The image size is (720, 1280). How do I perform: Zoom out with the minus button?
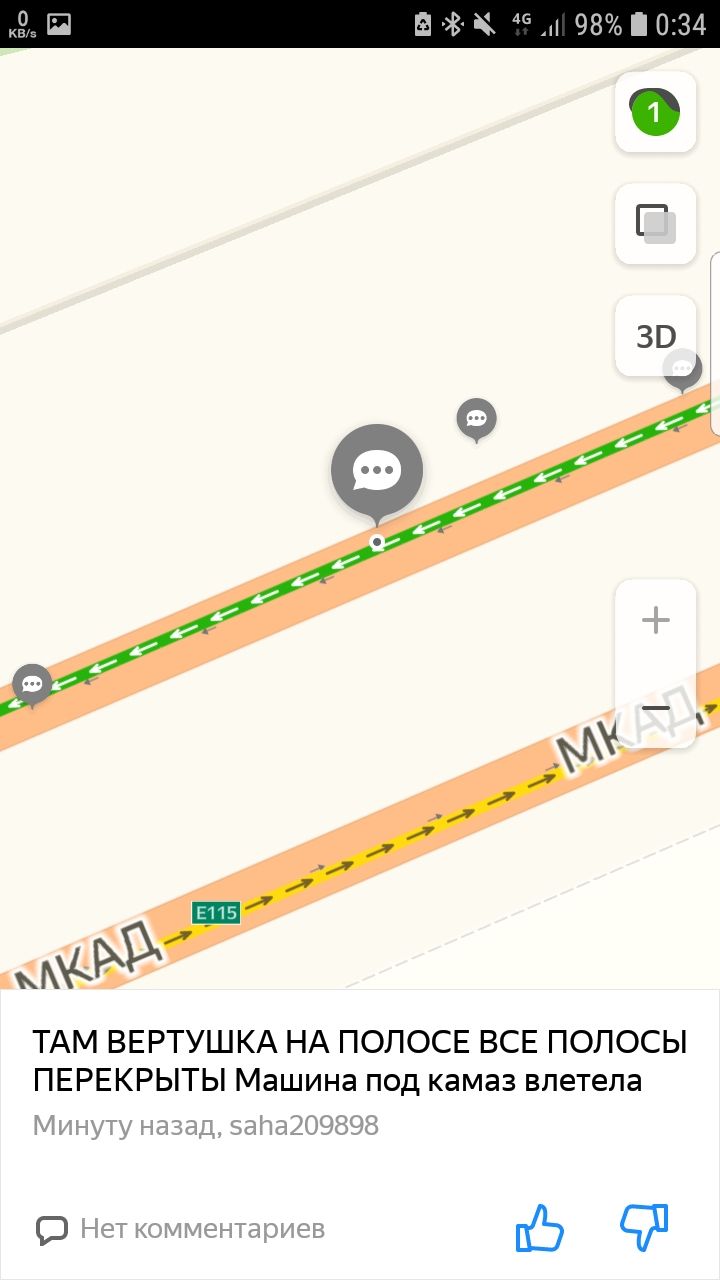pos(655,706)
